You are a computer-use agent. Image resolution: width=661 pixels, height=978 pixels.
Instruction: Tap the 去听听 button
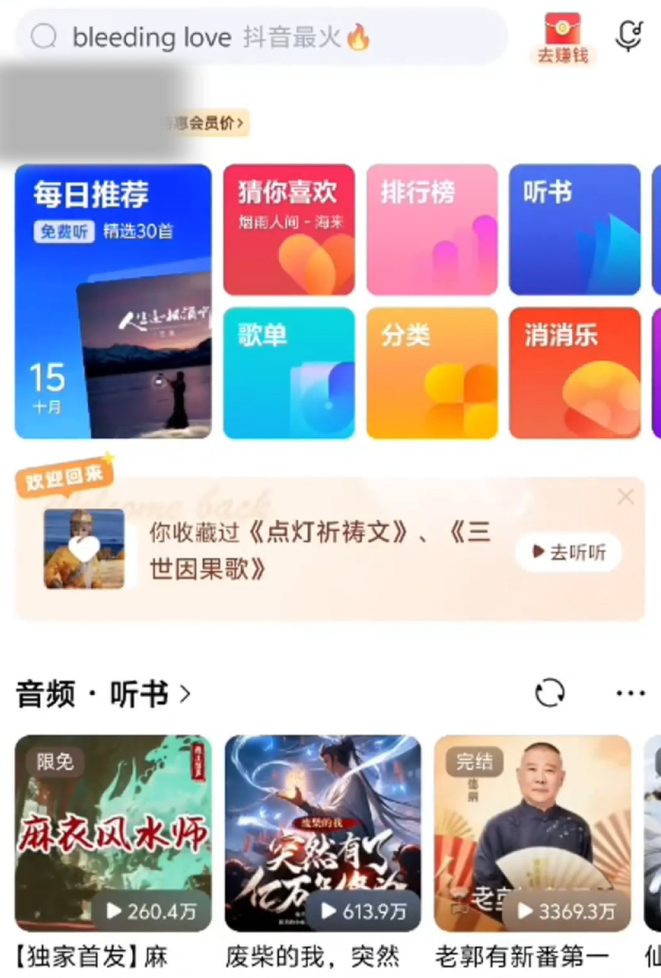(568, 552)
